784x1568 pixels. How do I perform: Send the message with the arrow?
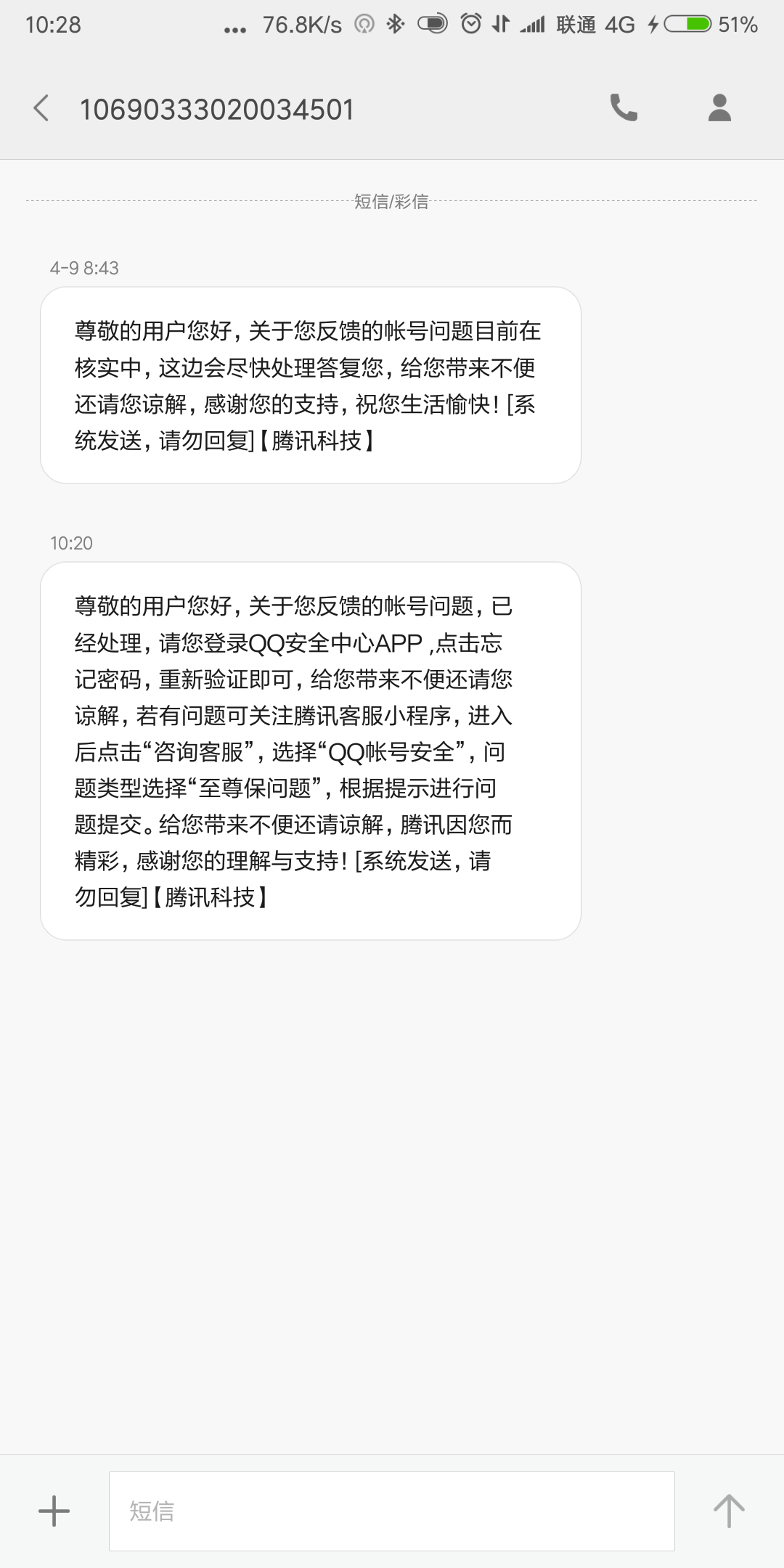click(x=728, y=1511)
